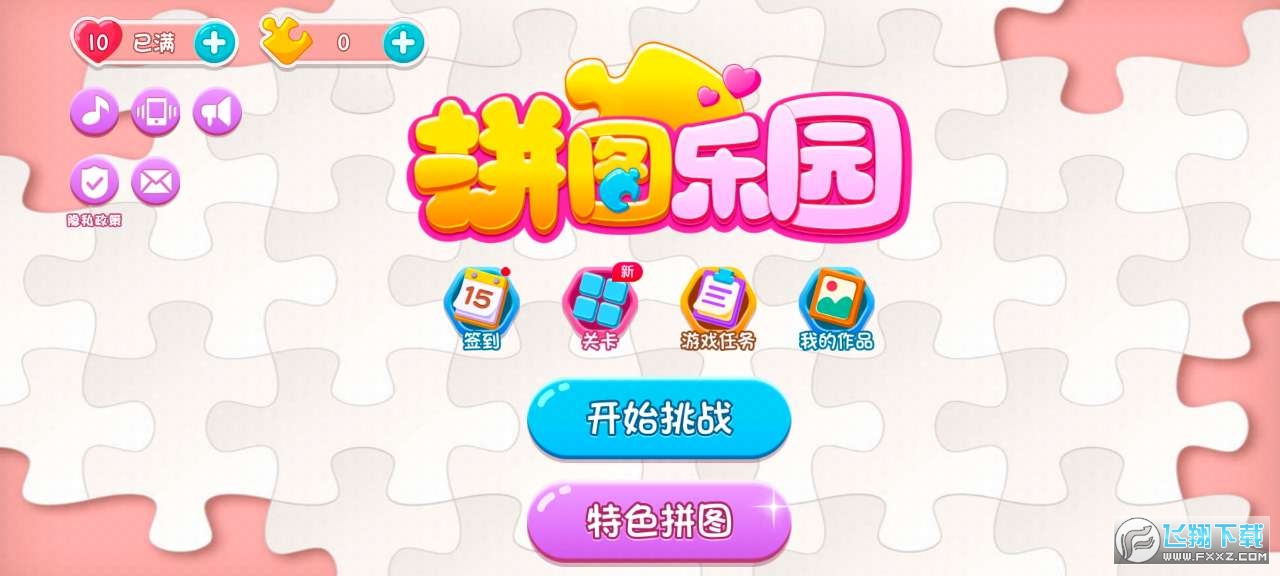Select the 特色拼图 button
Screen dimensions: 1280x576
(659, 521)
